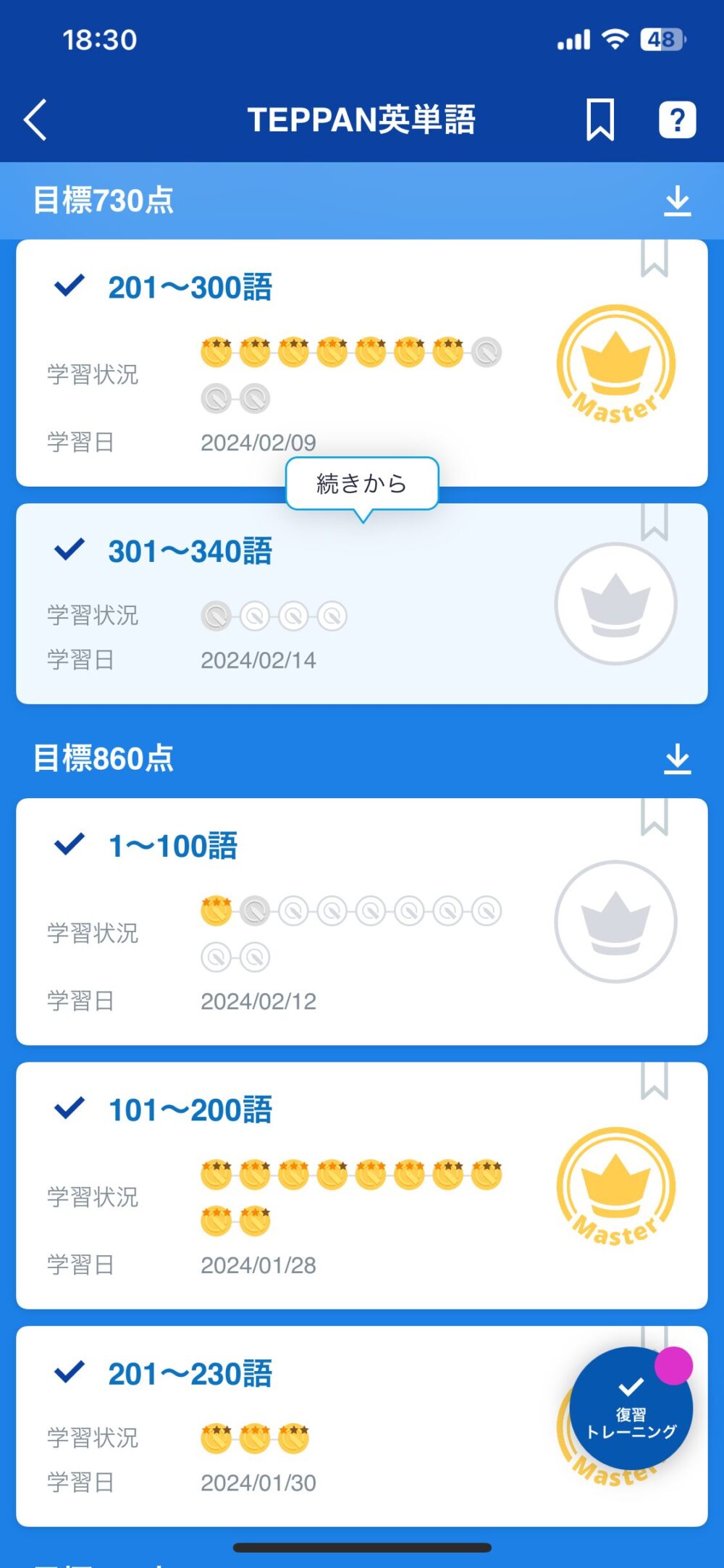The width and height of the screenshot is (724, 1568).
Task: Go back using the top-left arrow
Action: click(x=35, y=120)
